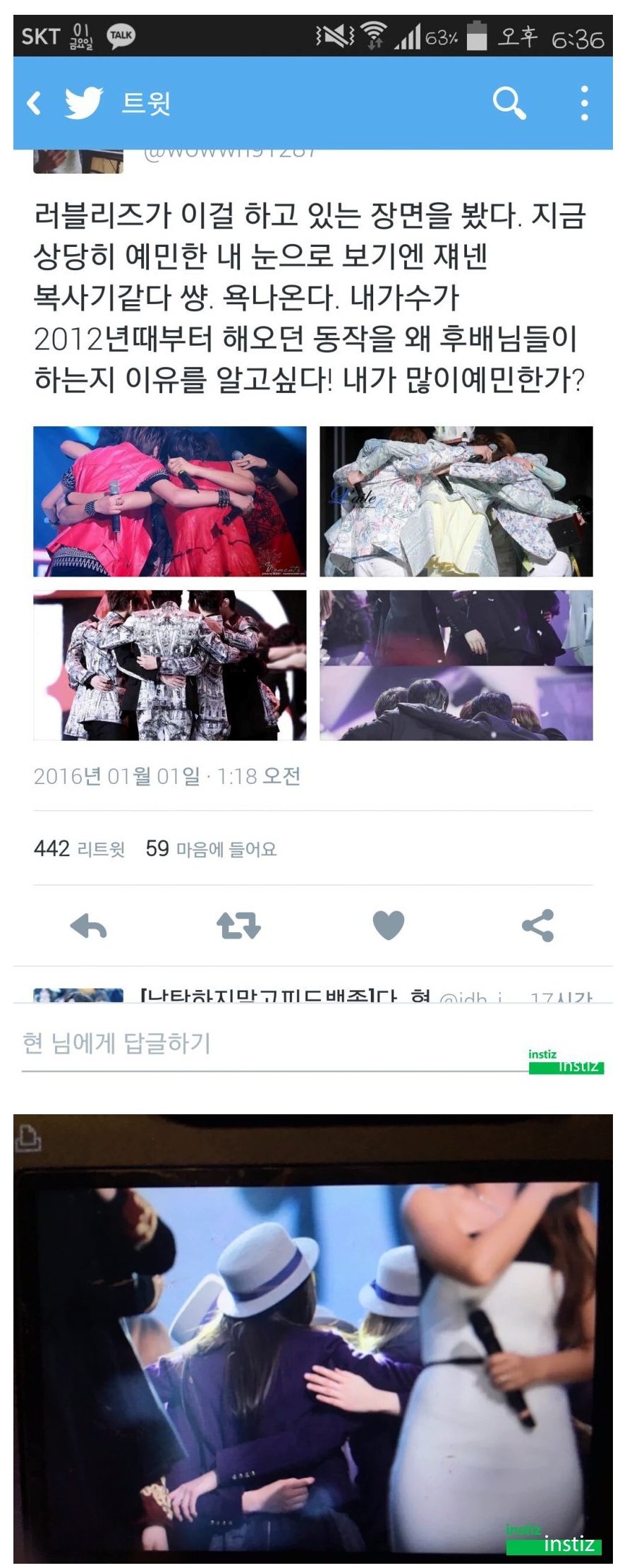Tap the 현 님에게 답글하기 reply field
Image resolution: width=620 pixels, height=1568 pixels.
[268, 1043]
